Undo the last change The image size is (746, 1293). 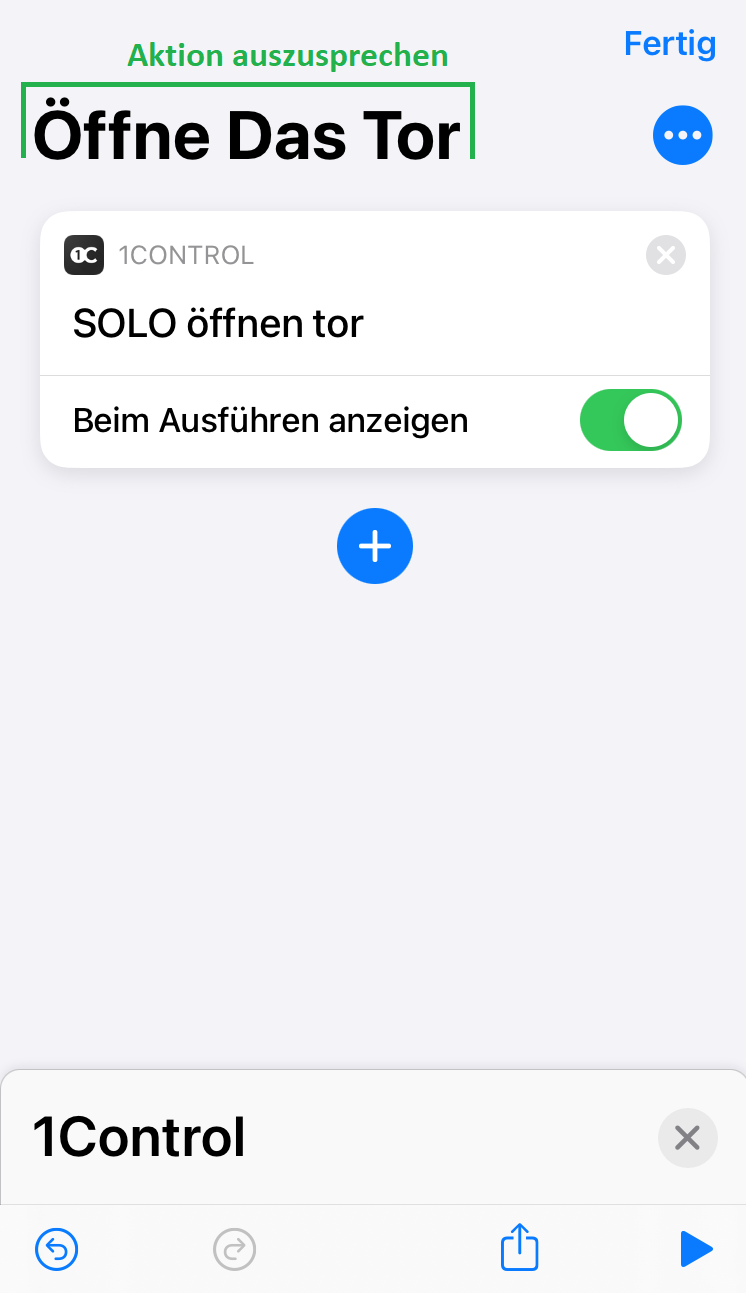point(57,1249)
